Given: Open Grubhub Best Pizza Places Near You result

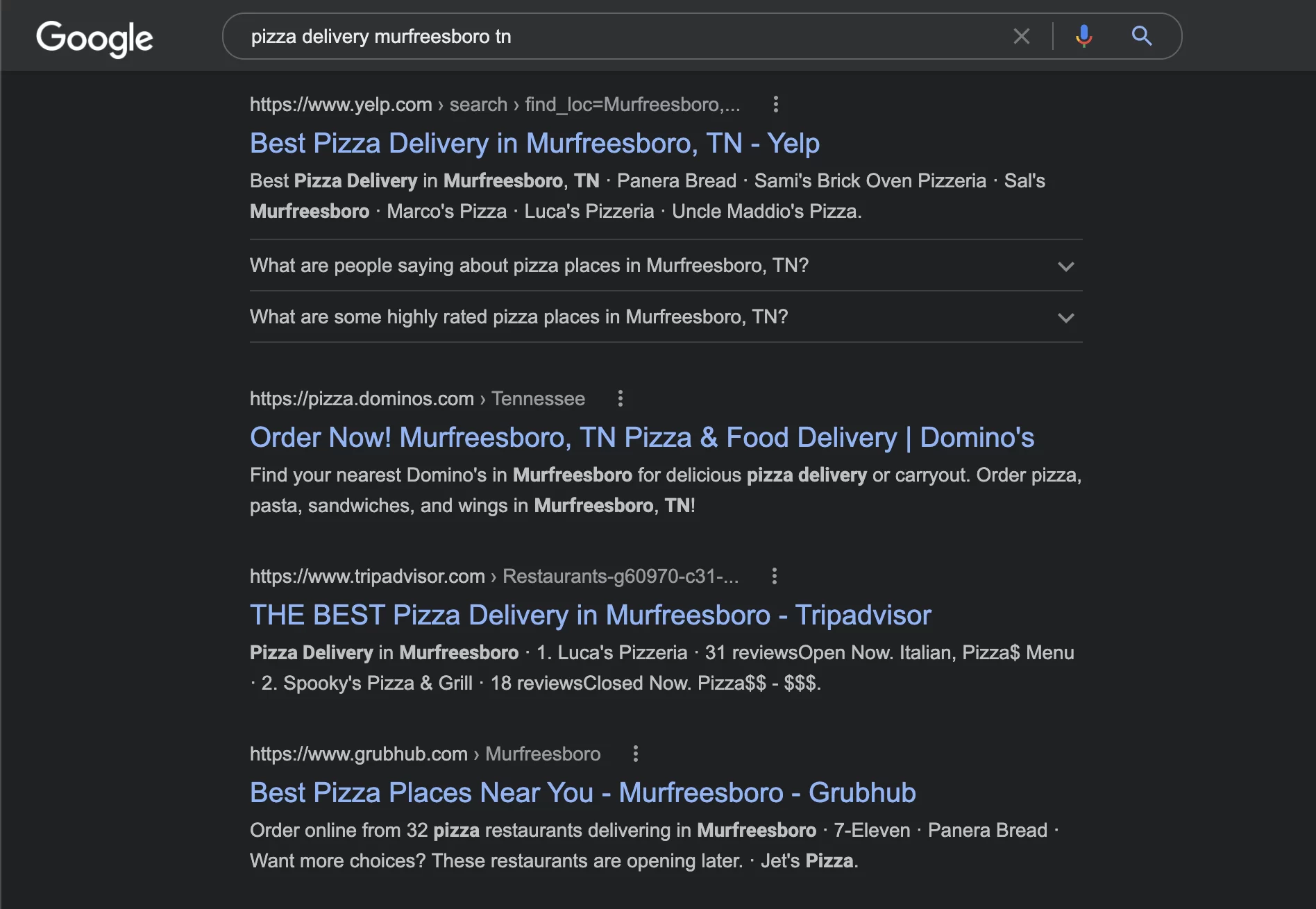Looking at the screenshot, I should tap(582, 793).
